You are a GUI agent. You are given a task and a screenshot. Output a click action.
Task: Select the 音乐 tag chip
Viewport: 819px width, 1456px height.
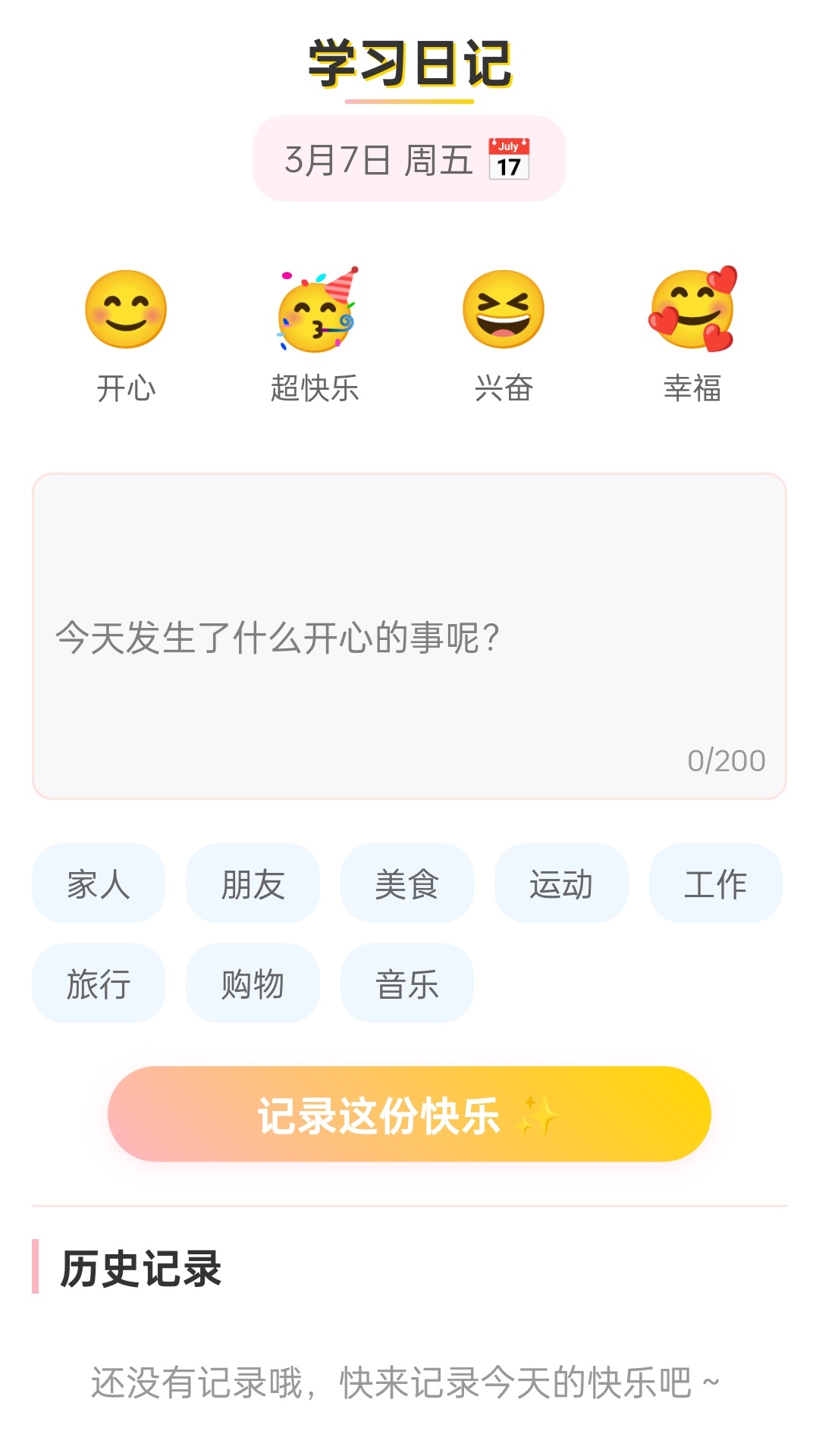tap(407, 984)
